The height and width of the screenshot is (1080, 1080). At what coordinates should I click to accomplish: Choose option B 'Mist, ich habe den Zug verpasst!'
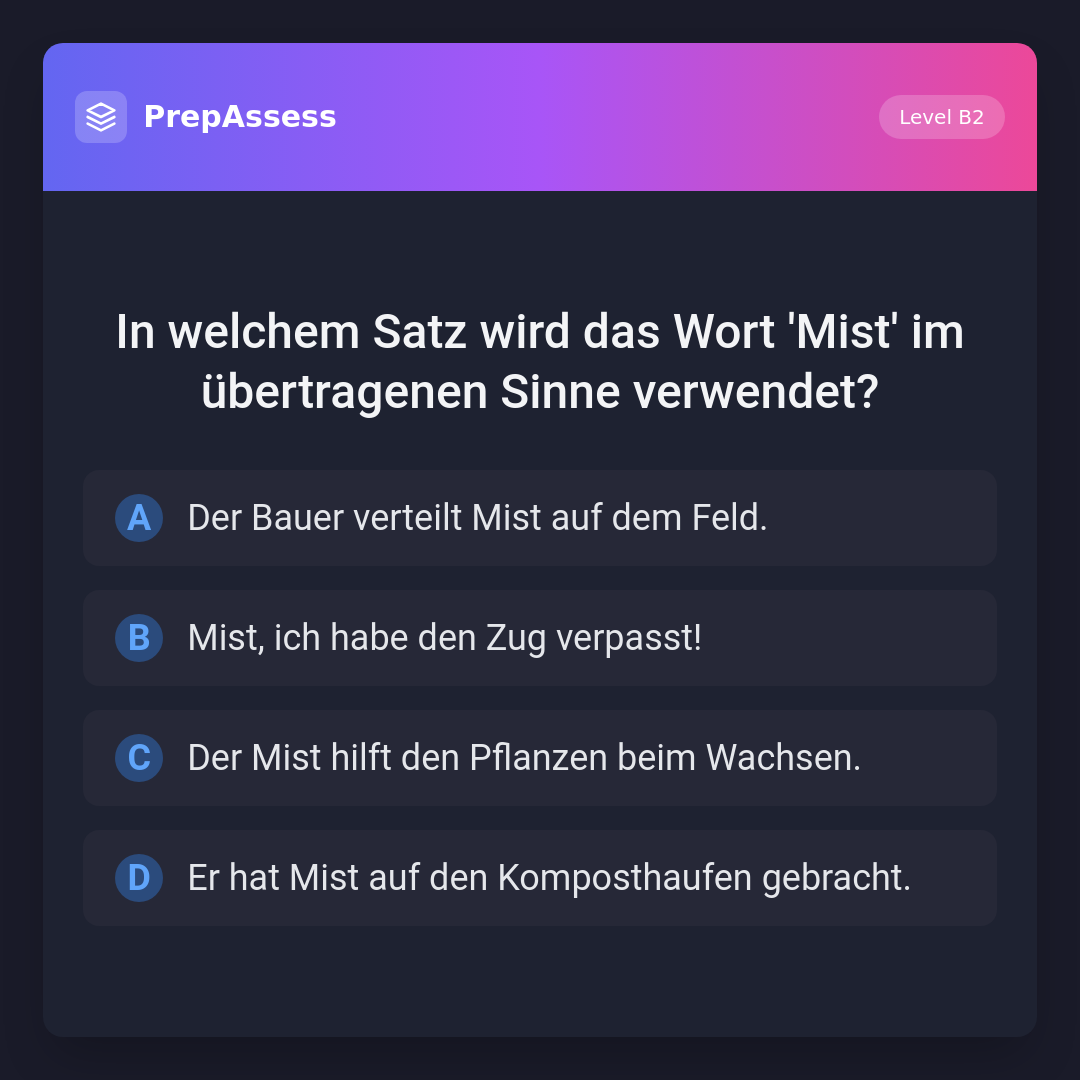point(540,638)
